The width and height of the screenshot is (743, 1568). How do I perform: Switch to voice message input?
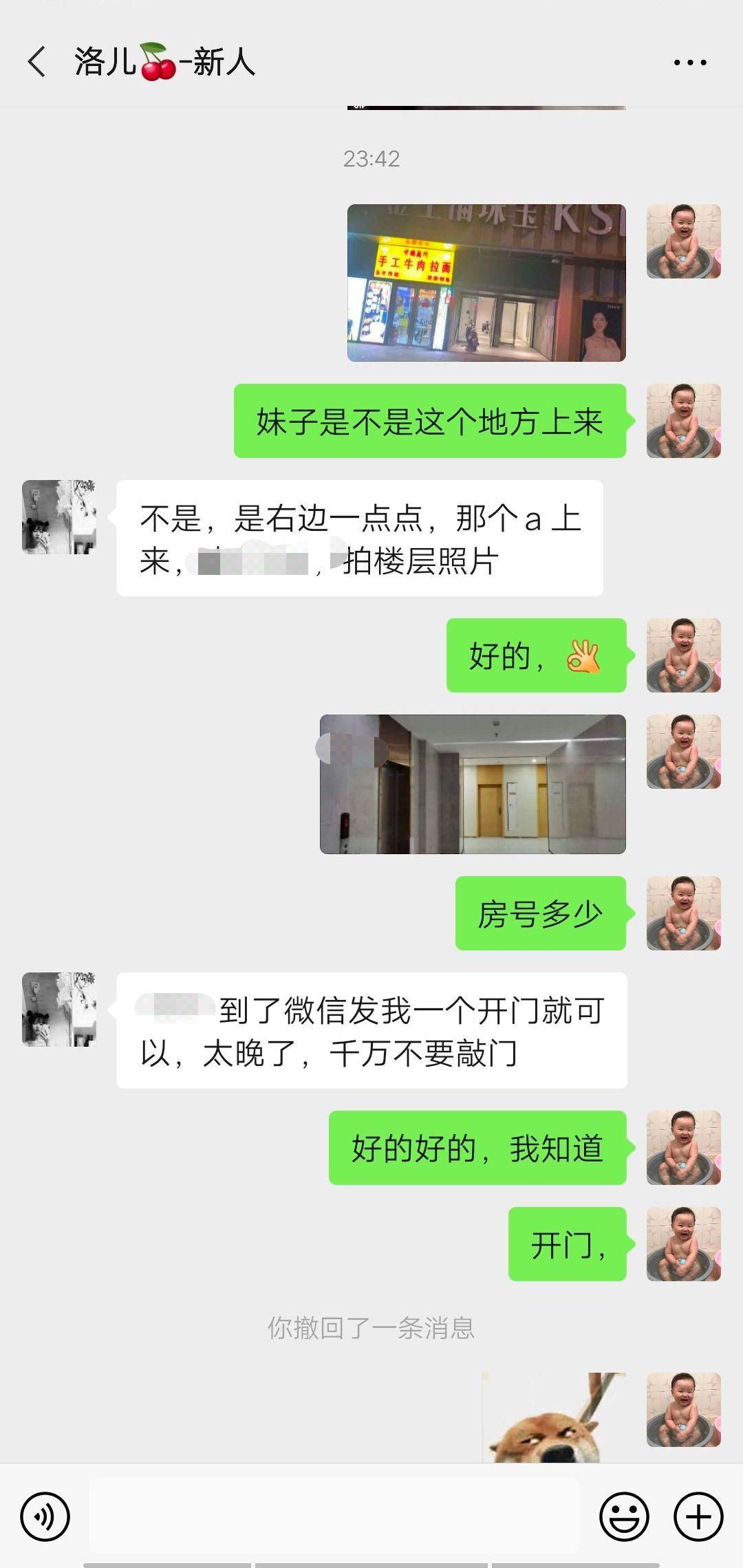click(x=45, y=1516)
